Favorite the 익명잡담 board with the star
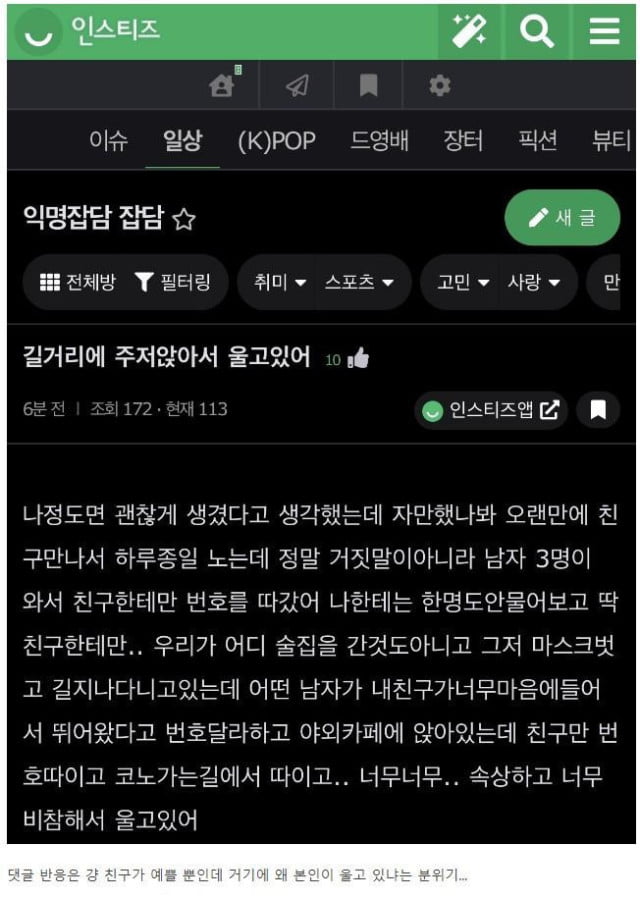The width and height of the screenshot is (640, 898). (x=184, y=220)
